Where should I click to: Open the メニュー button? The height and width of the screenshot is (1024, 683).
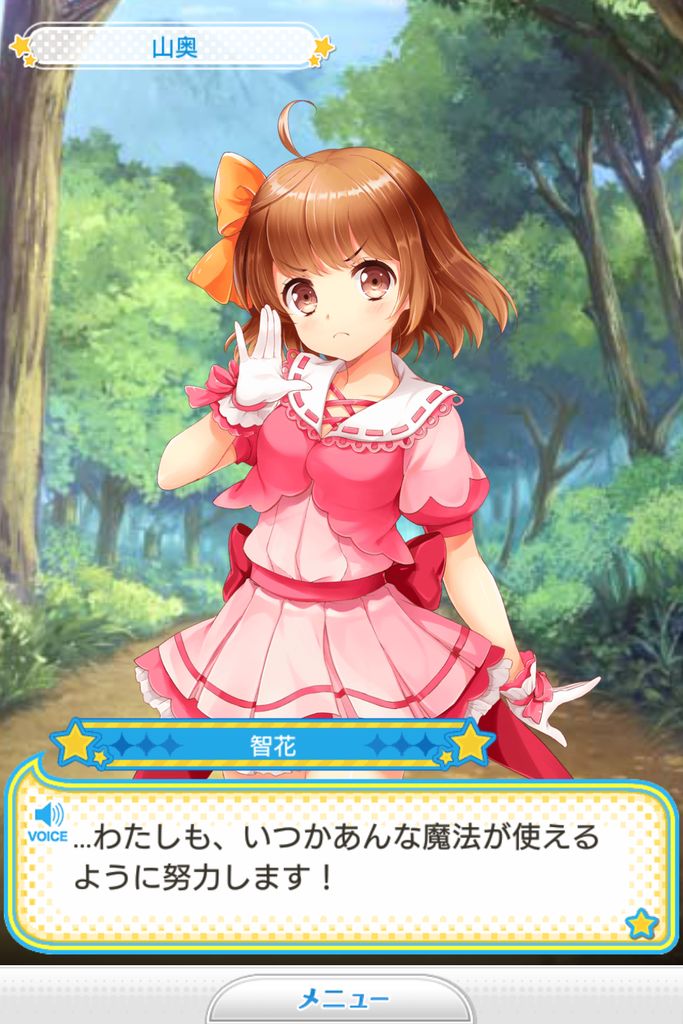click(341, 999)
